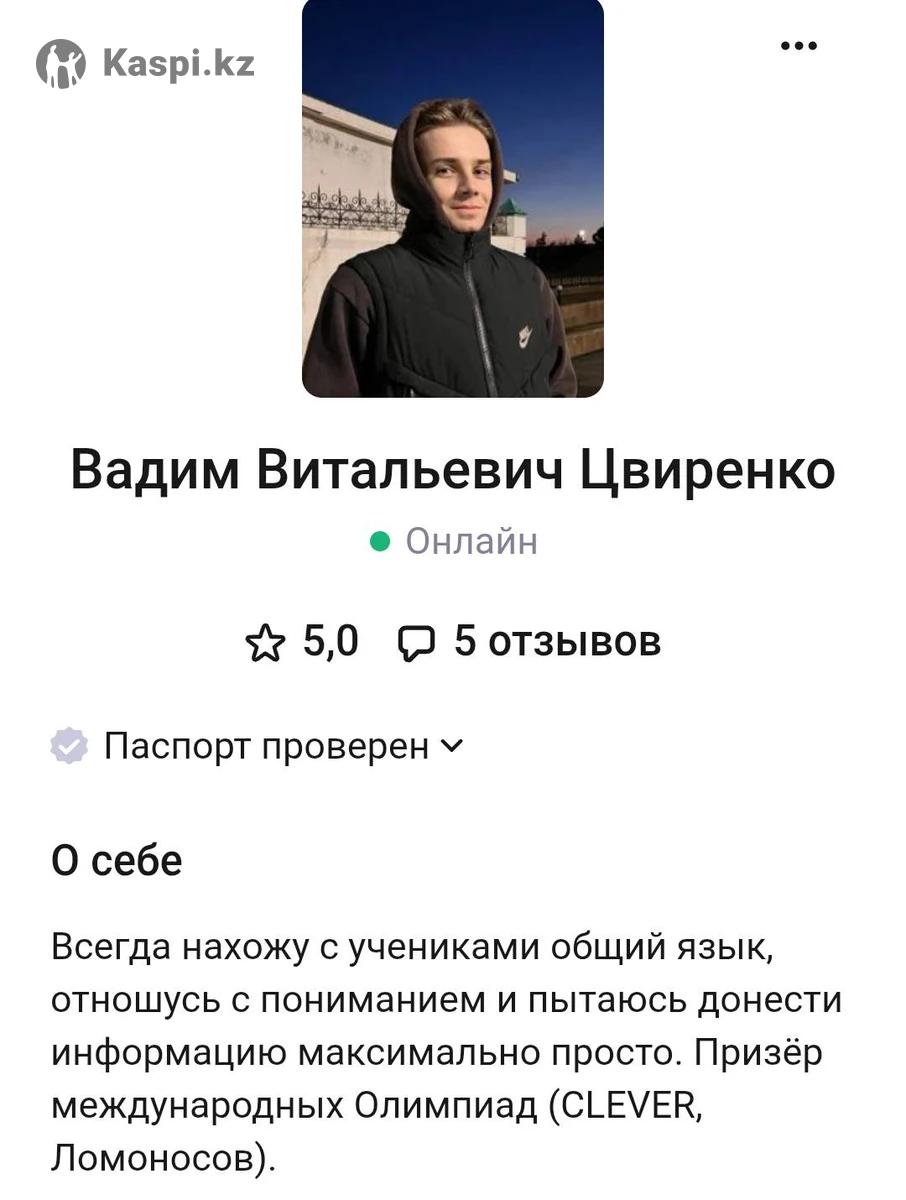This screenshot has height=1200, width=906.
Task: Open the three-dot overflow menu
Action: (798, 46)
